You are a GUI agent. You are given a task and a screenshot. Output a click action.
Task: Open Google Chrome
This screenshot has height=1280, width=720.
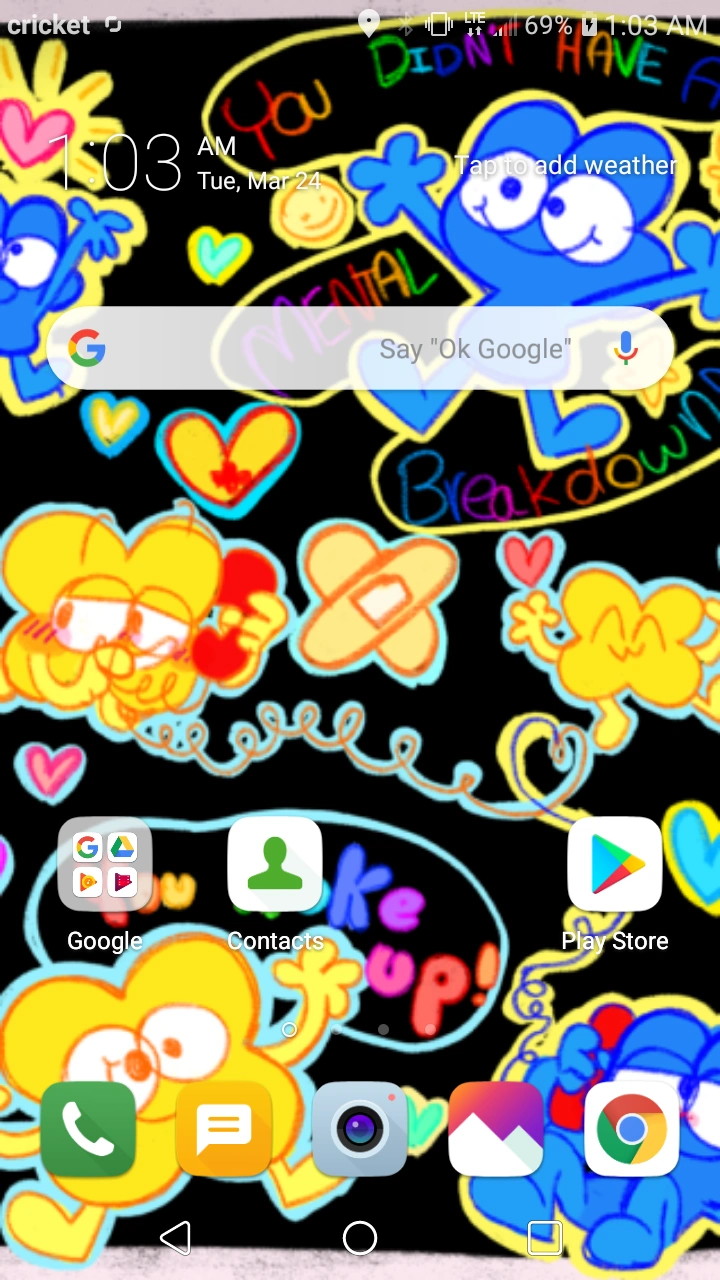point(631,1128)
